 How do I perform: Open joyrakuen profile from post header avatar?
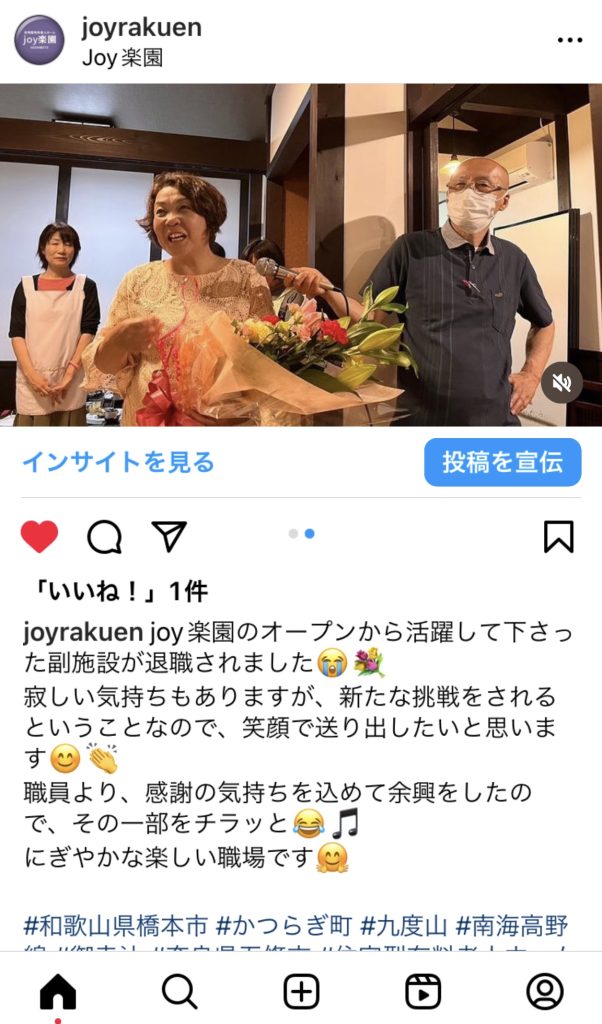coord(40,40)
